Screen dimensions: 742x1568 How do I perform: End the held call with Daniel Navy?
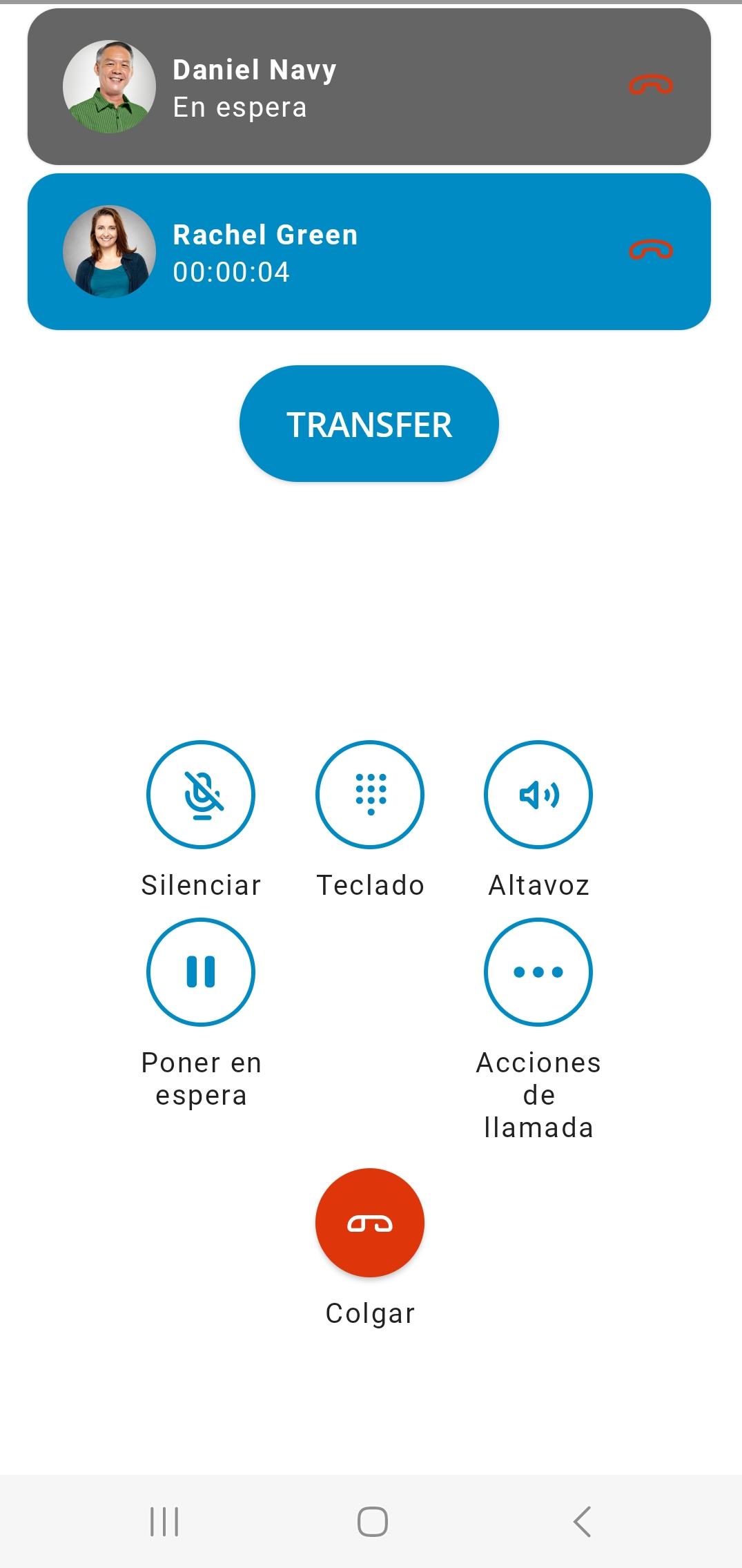650,86
